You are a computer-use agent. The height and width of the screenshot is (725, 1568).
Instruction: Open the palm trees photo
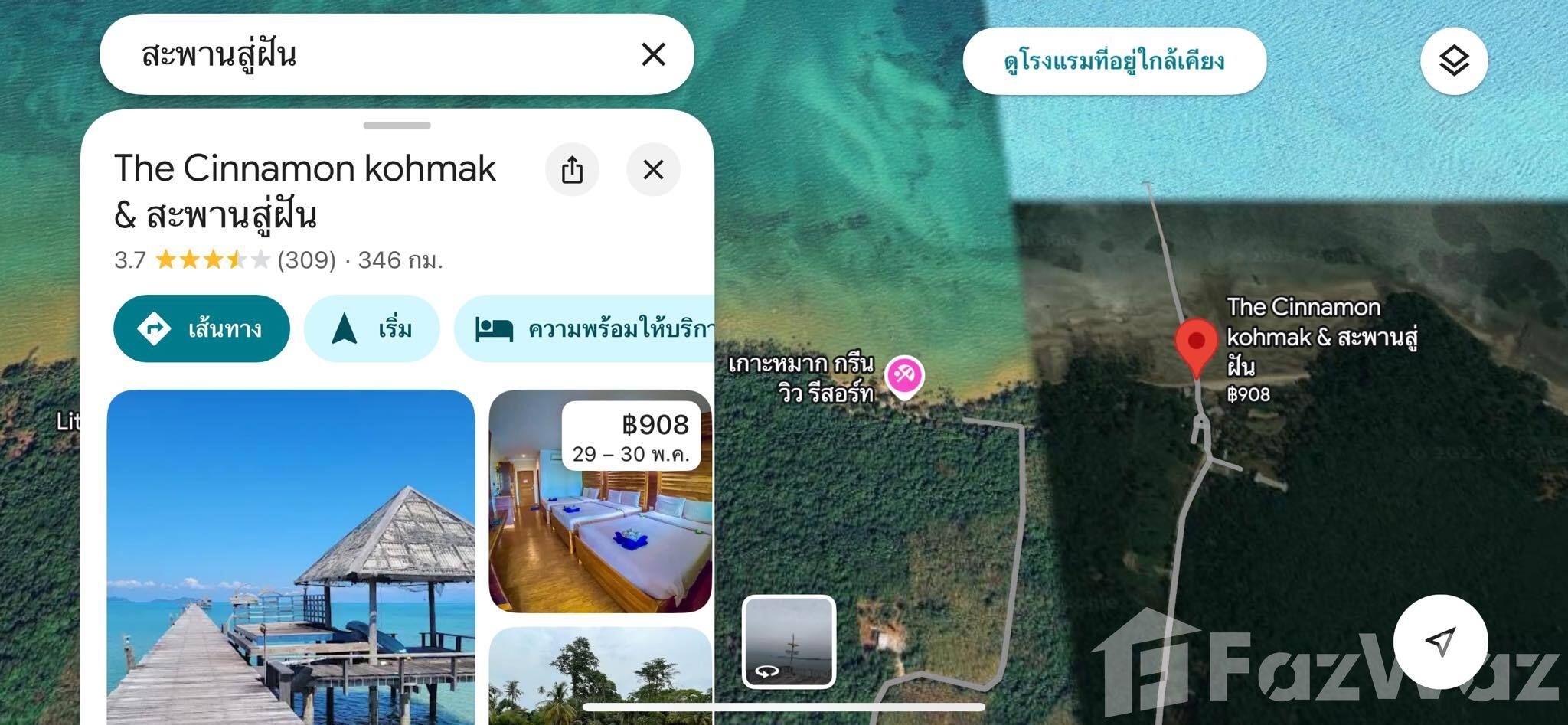(x=600, y=678)
